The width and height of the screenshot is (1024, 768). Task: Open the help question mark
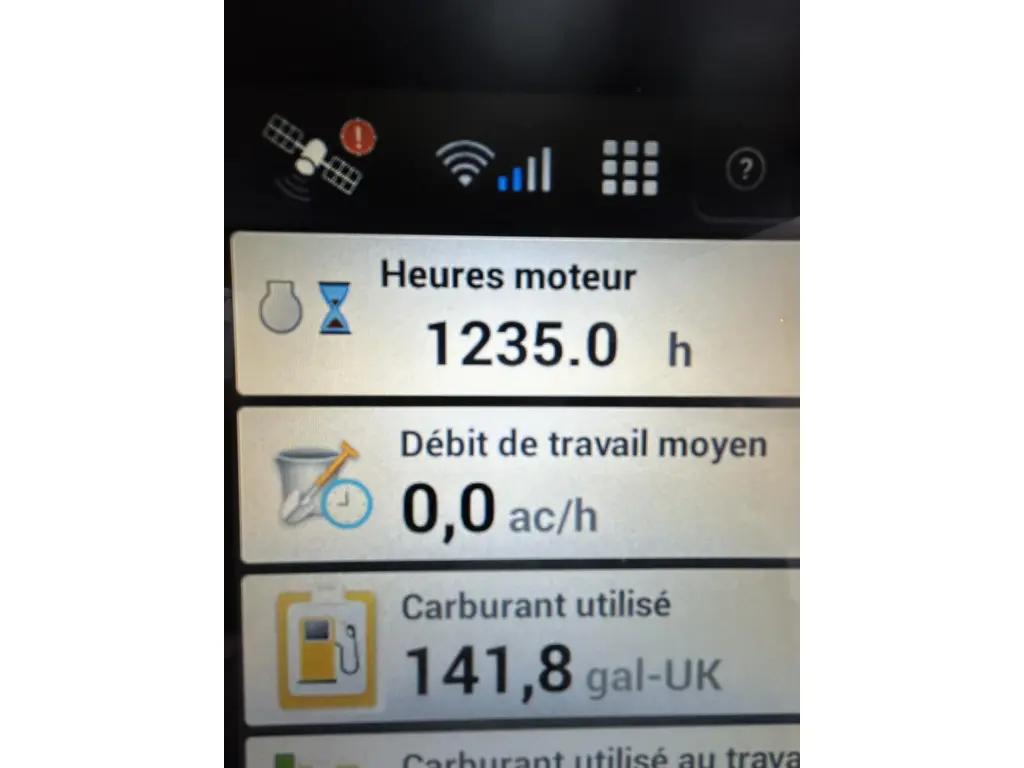click(744, 170)
